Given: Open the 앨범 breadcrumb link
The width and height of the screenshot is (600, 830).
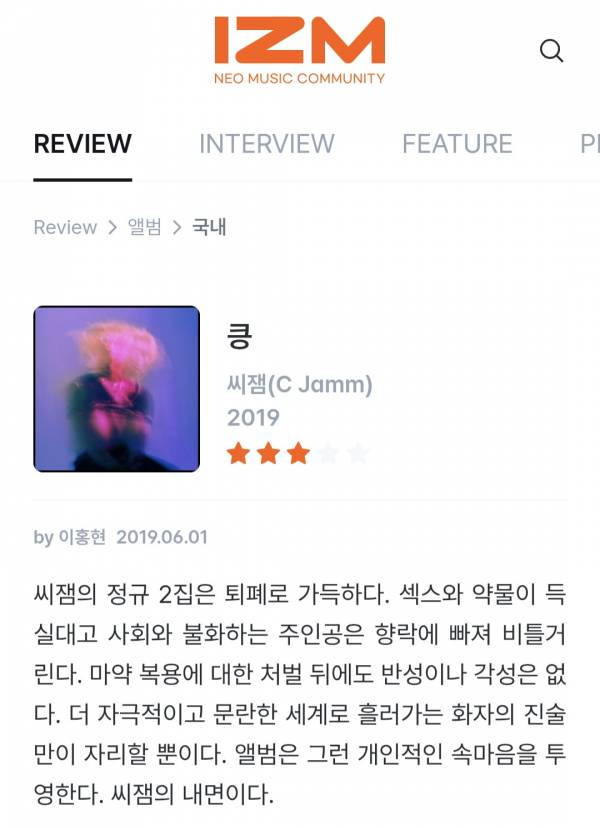Looking at the screenshot, I should 145,227.
